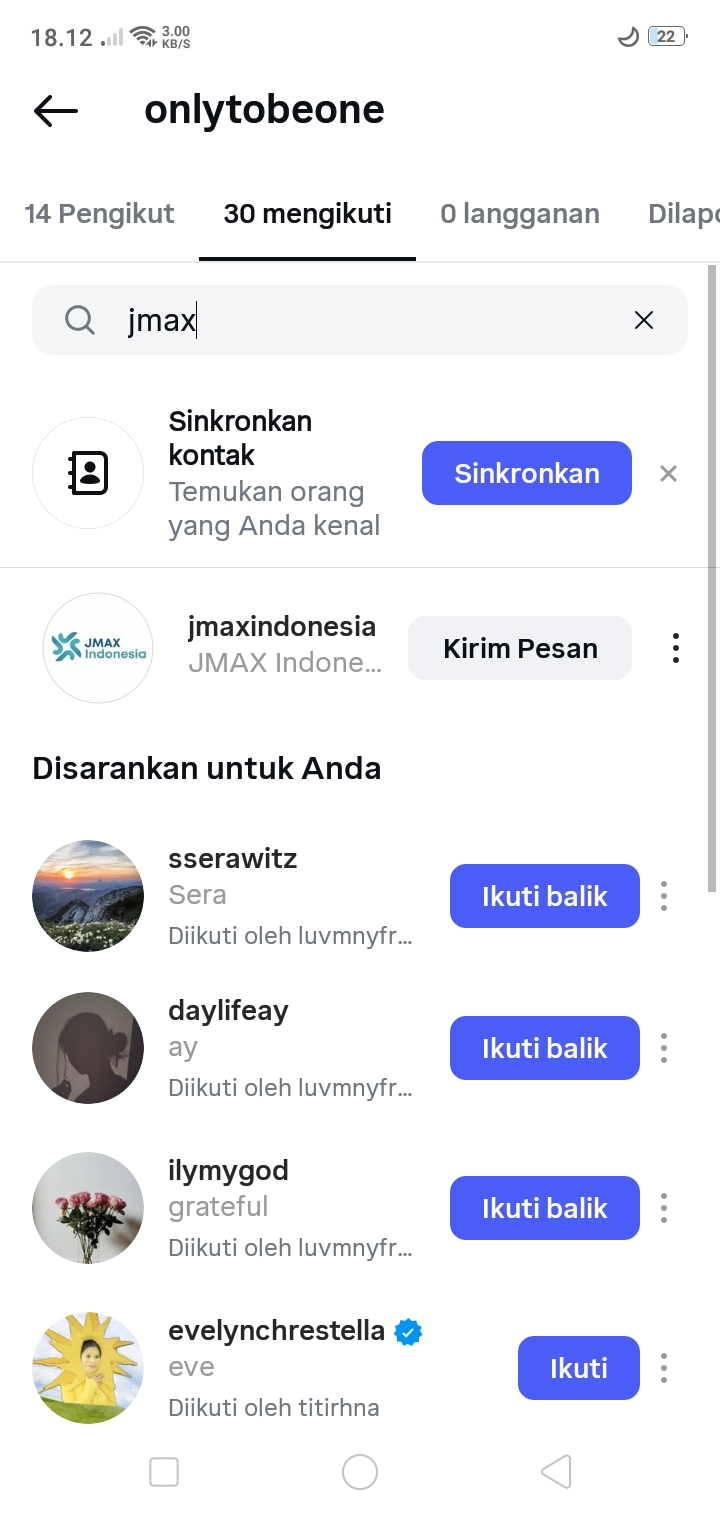This screenshot has height=1520, width=720.
Task: Follow evelynchrestella
Action: point(578,1368)
